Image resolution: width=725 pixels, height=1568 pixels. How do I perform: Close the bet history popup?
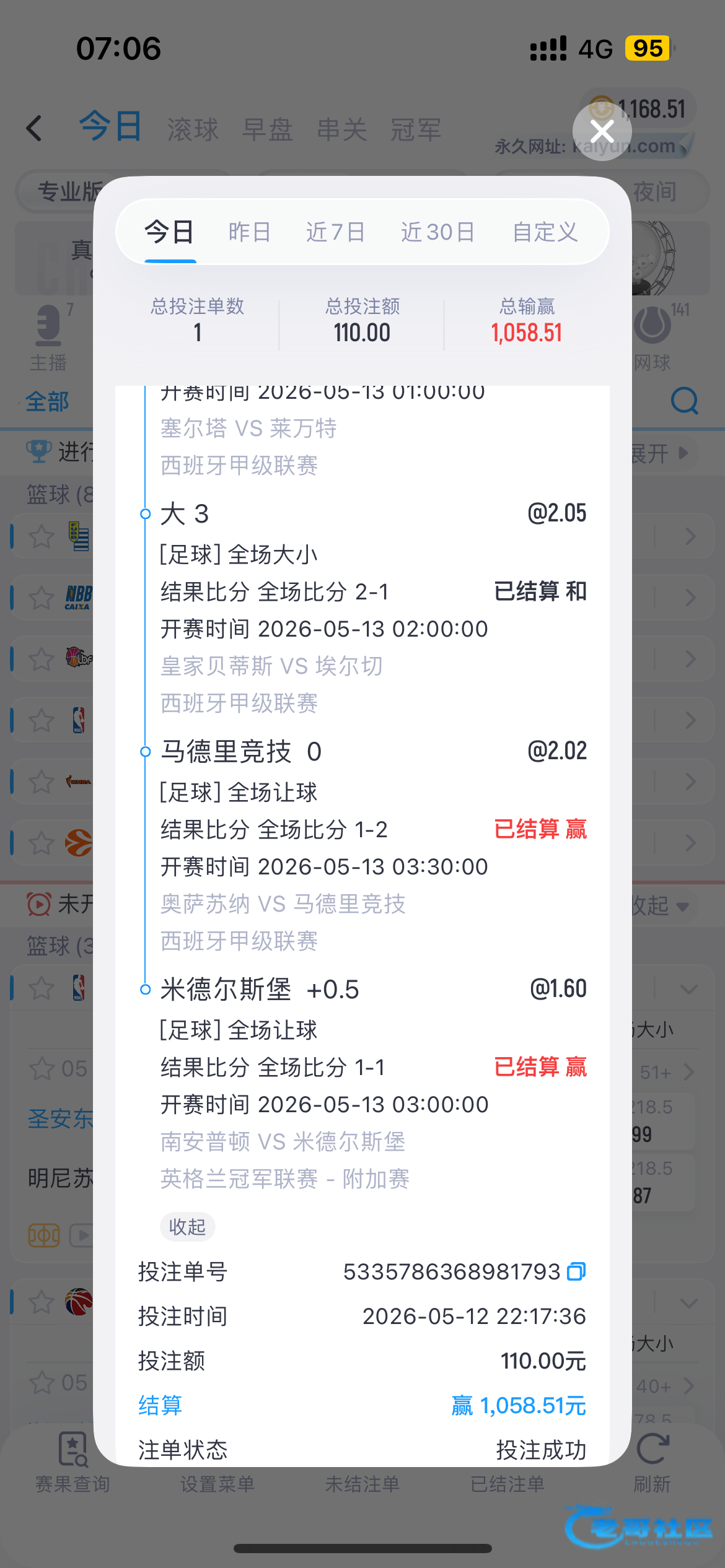coord(602,131)
